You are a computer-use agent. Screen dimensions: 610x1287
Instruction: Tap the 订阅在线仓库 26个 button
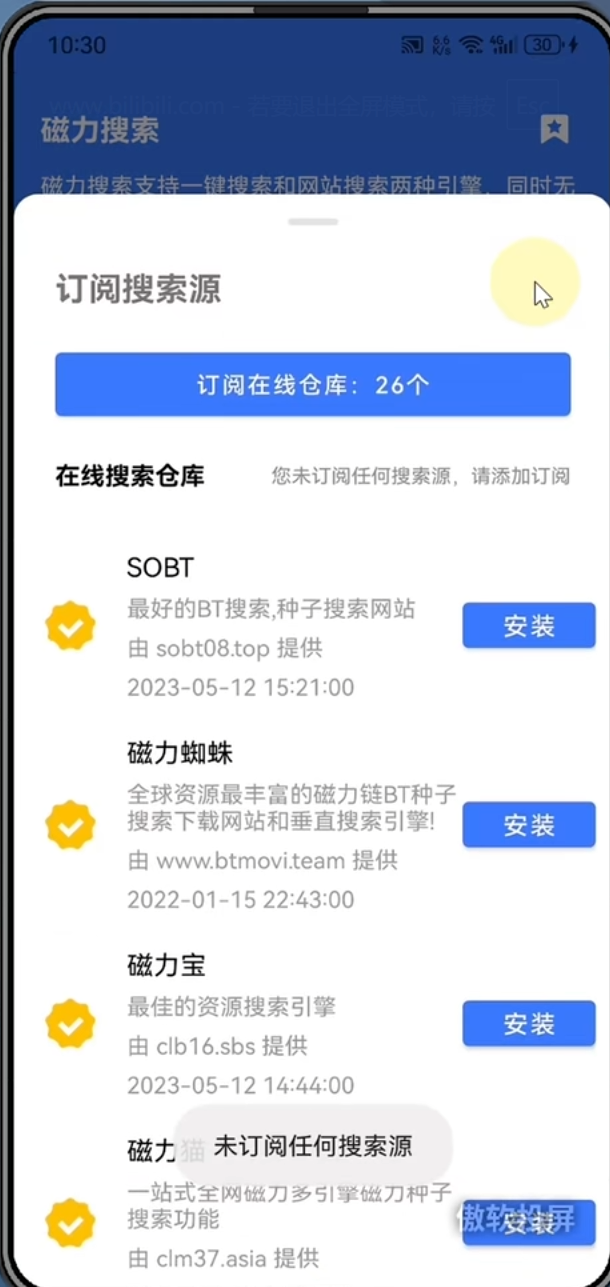click(x=312, y=385)
